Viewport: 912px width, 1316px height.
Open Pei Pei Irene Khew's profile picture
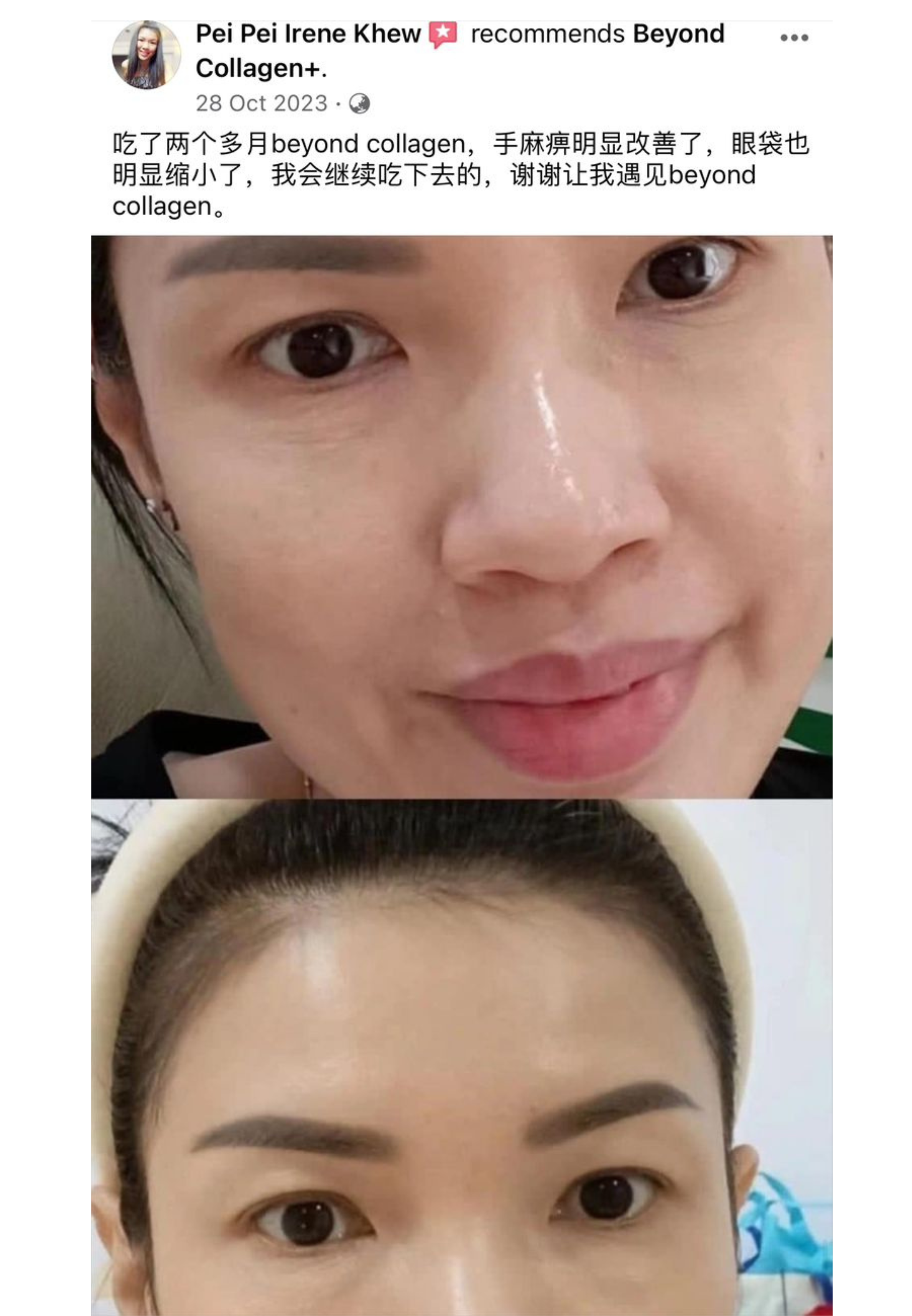point(146,56)
